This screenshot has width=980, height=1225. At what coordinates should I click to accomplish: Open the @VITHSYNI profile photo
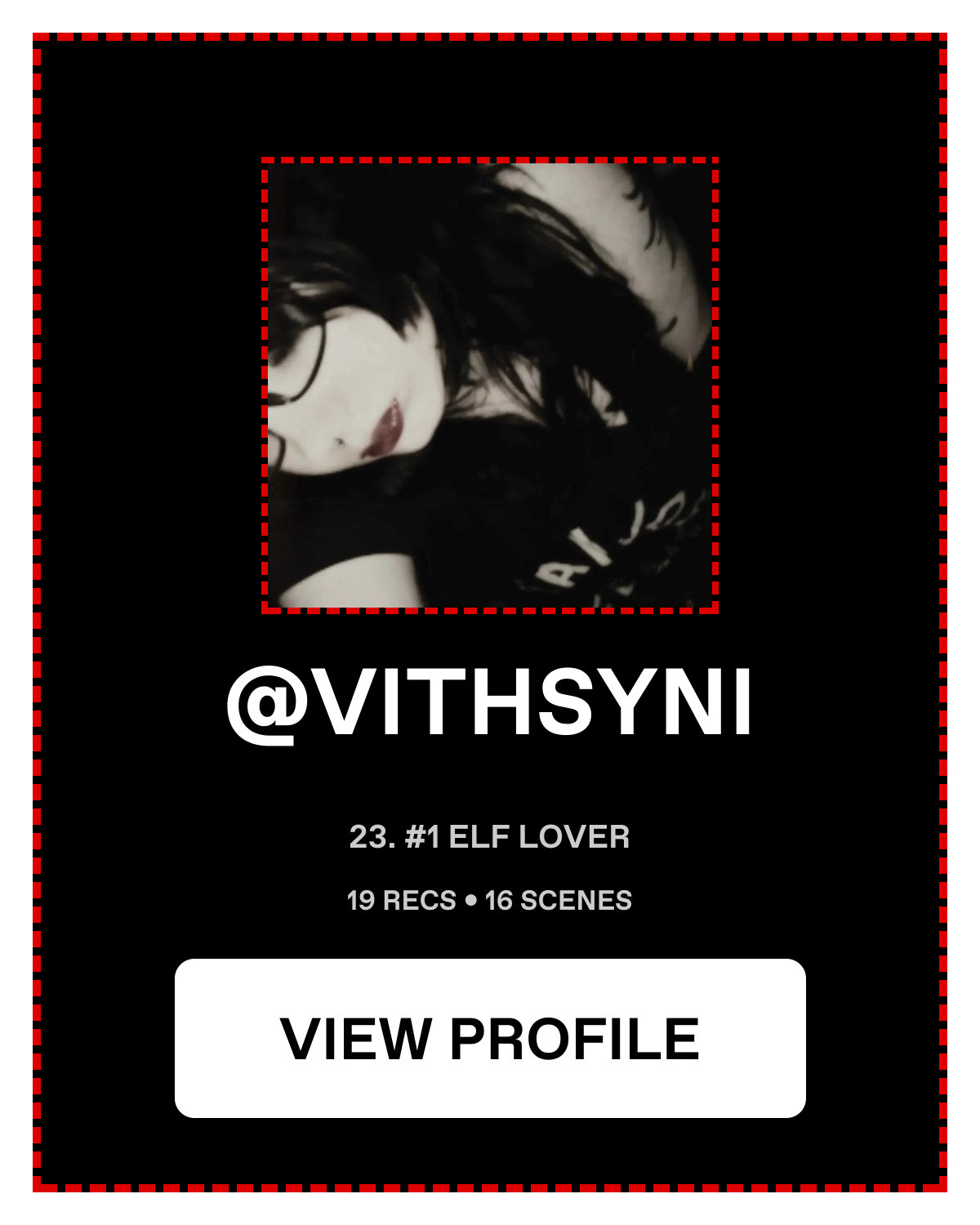490,385
